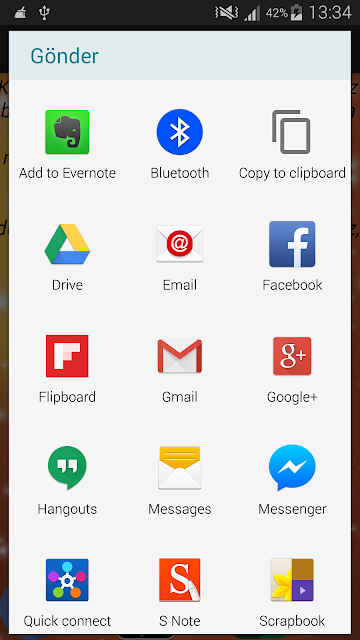Screen dimensions: 360x640
Task: Add to S Note
Action: (180, 593)
